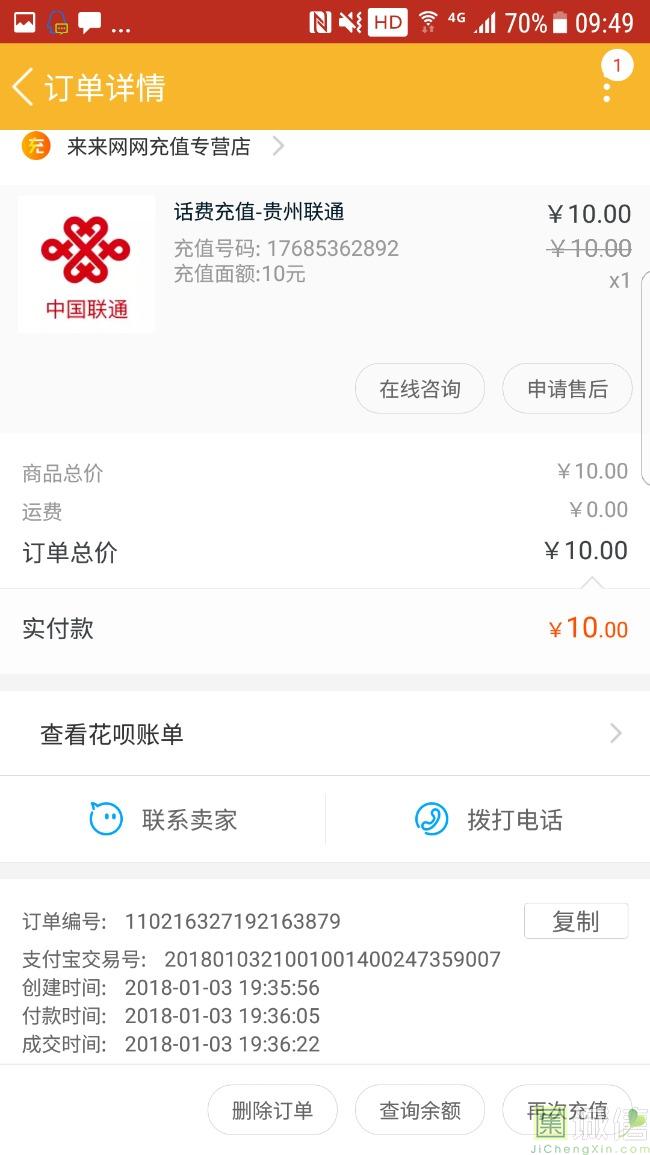Contact the seller via 联系卖家

tap(163, 820)
